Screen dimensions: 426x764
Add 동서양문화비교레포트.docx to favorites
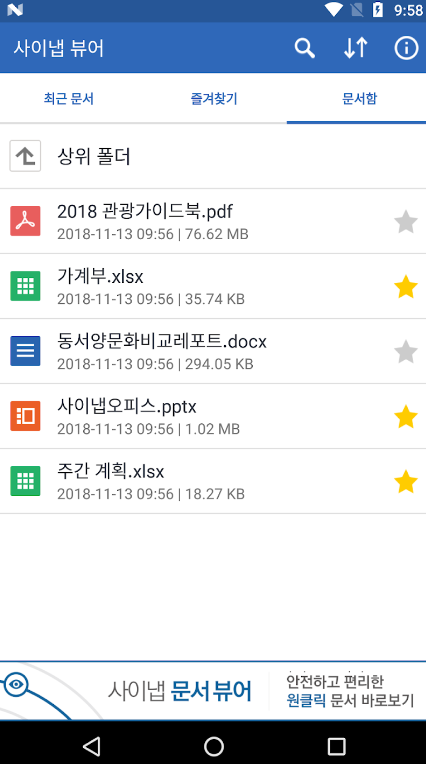click(406, 352)
